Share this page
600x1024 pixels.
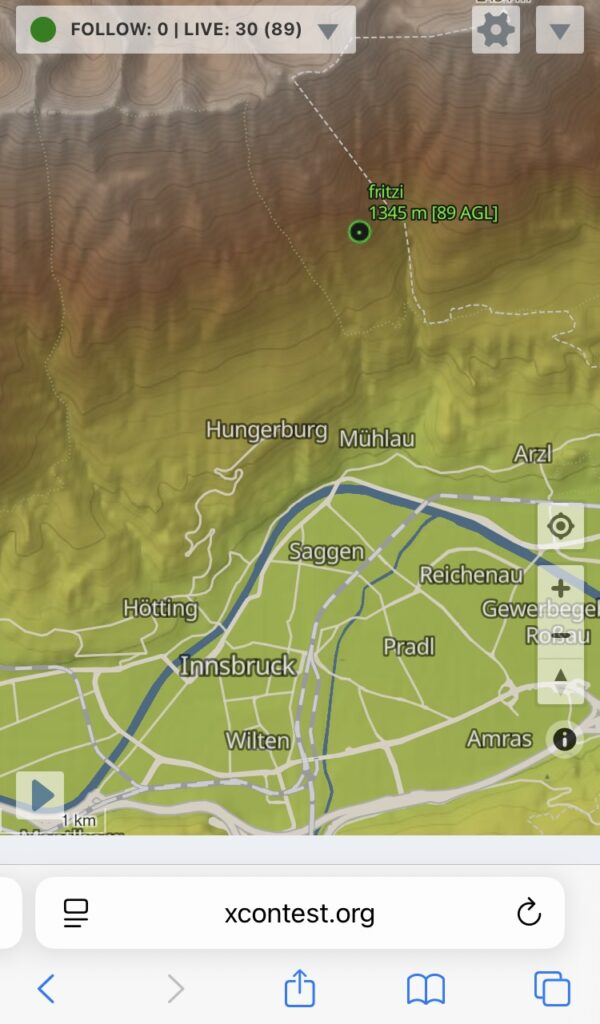[x=300, y=989]
